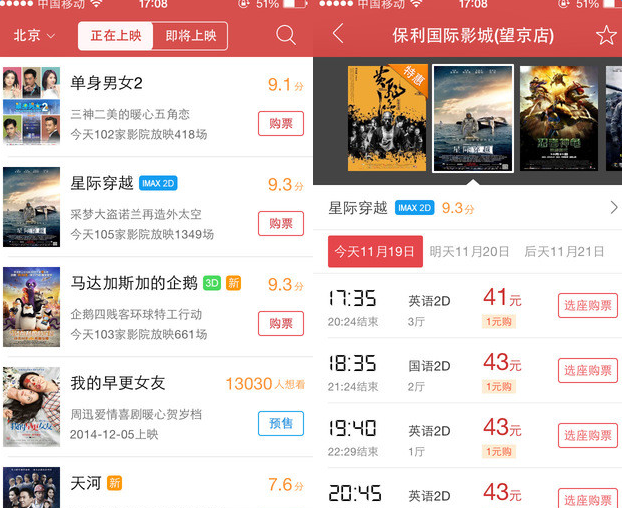The width and height of the screenshot is (622, 508).
Task: Open the 天河 movie row
Action: pyautogui.click(x=150, y=485)
